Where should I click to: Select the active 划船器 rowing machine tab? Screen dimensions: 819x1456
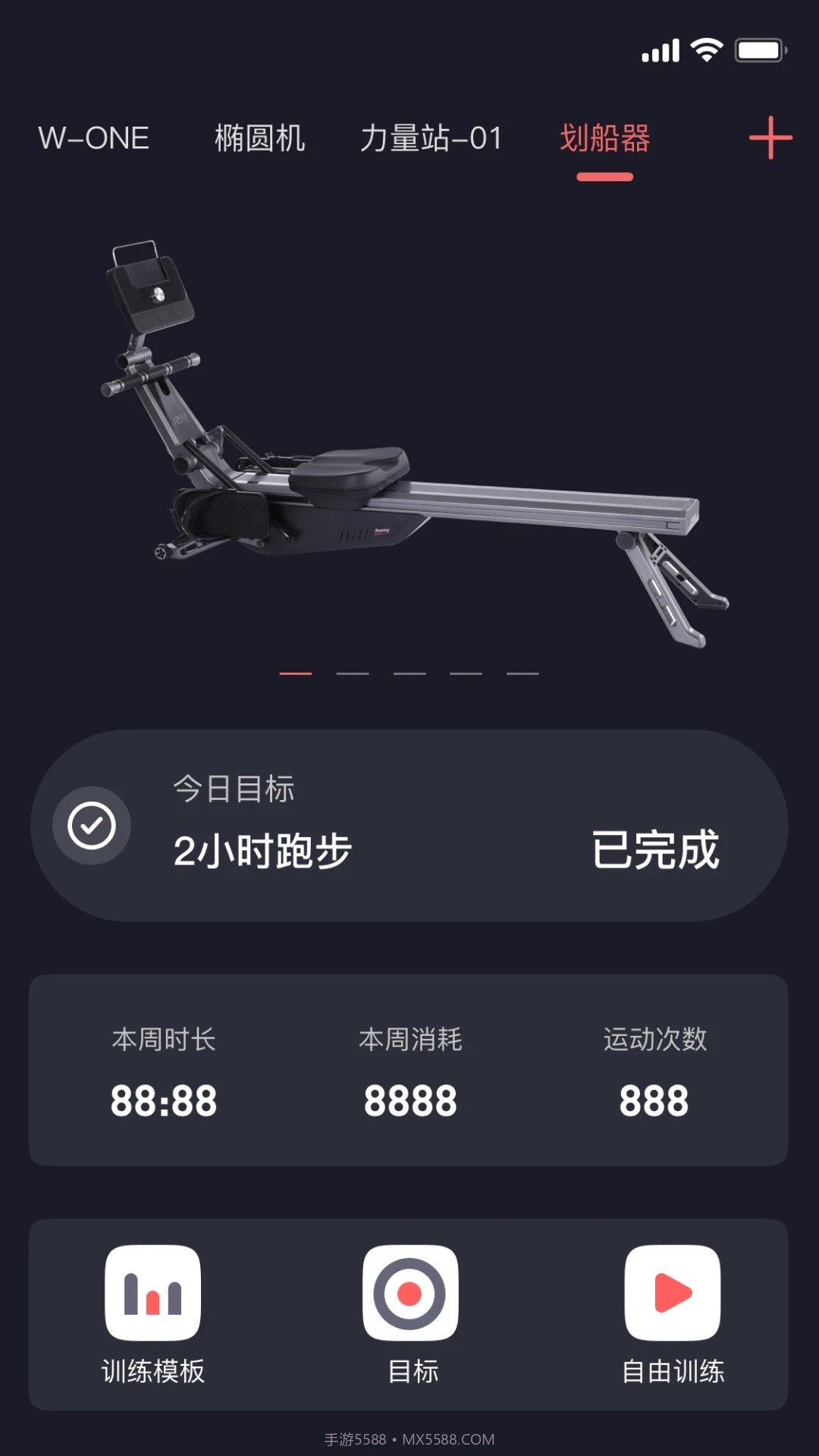click(x=604, y=139)
